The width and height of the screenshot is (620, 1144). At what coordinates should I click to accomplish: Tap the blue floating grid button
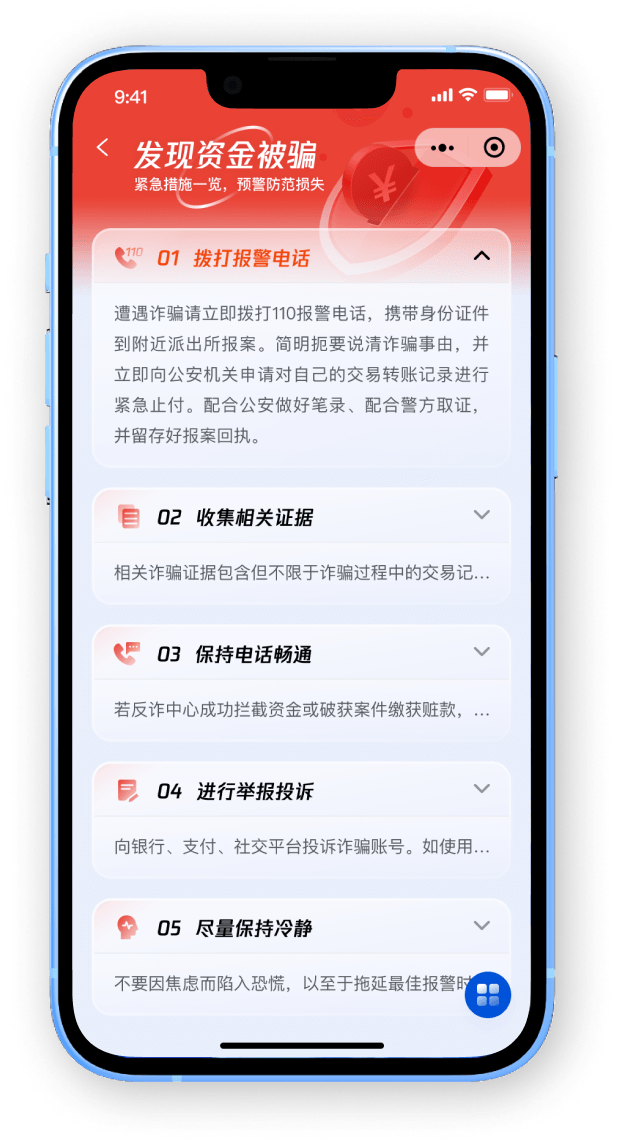(488, 994)
